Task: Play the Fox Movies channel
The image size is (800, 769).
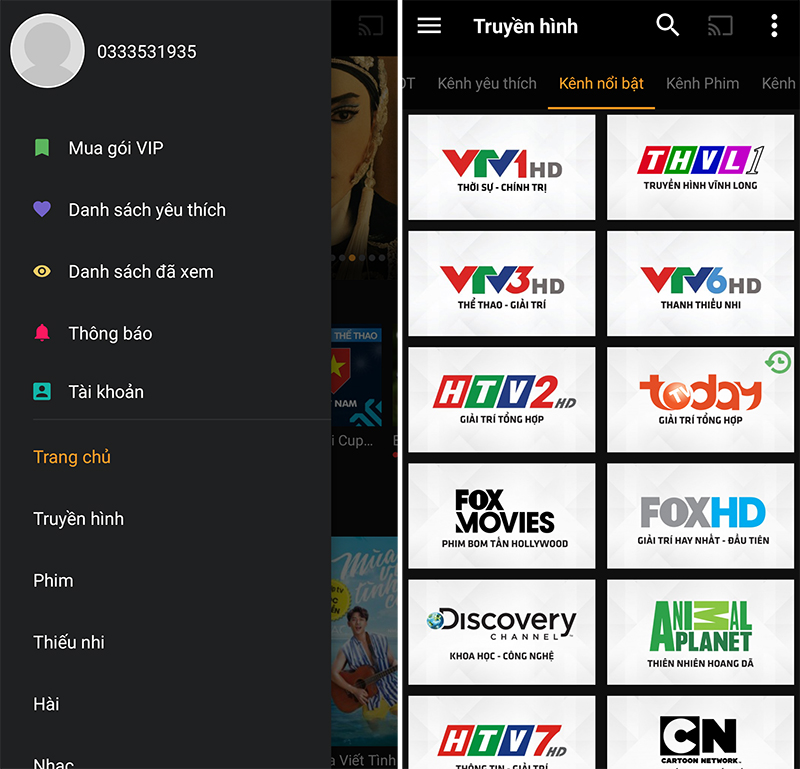Action: [502, 516]
